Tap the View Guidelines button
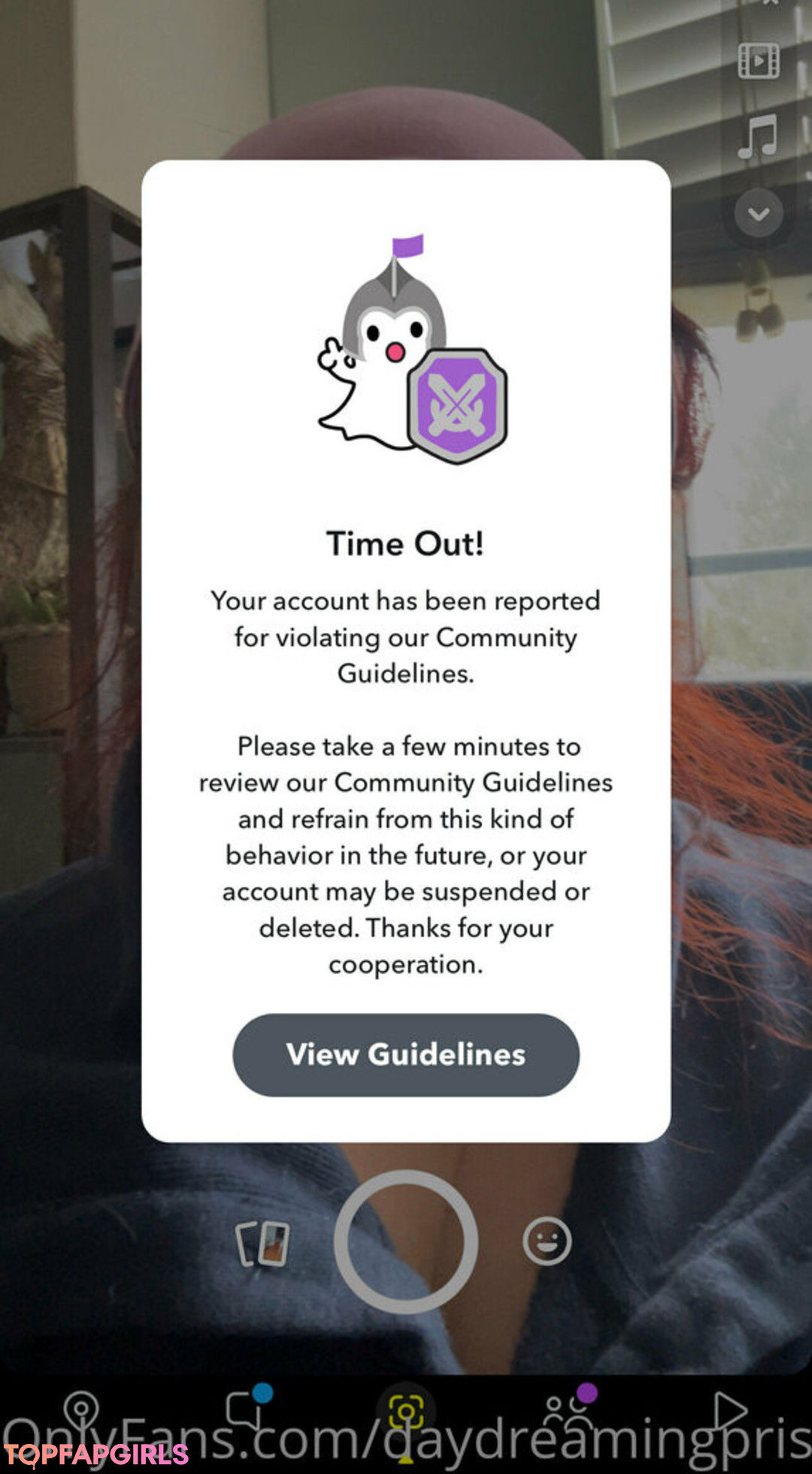 (405, 1054)
